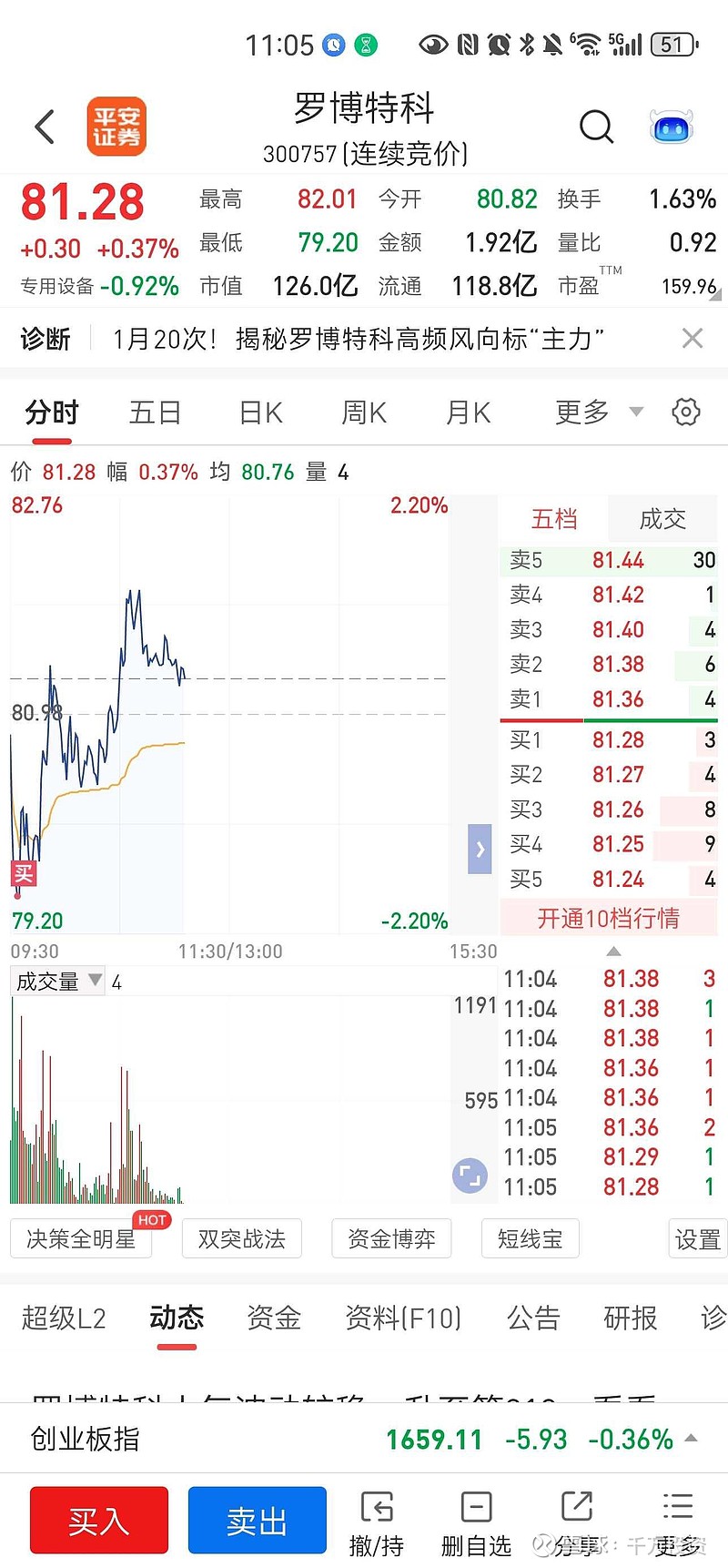
Task: Open the robot assistant icon
Action: 672,127
